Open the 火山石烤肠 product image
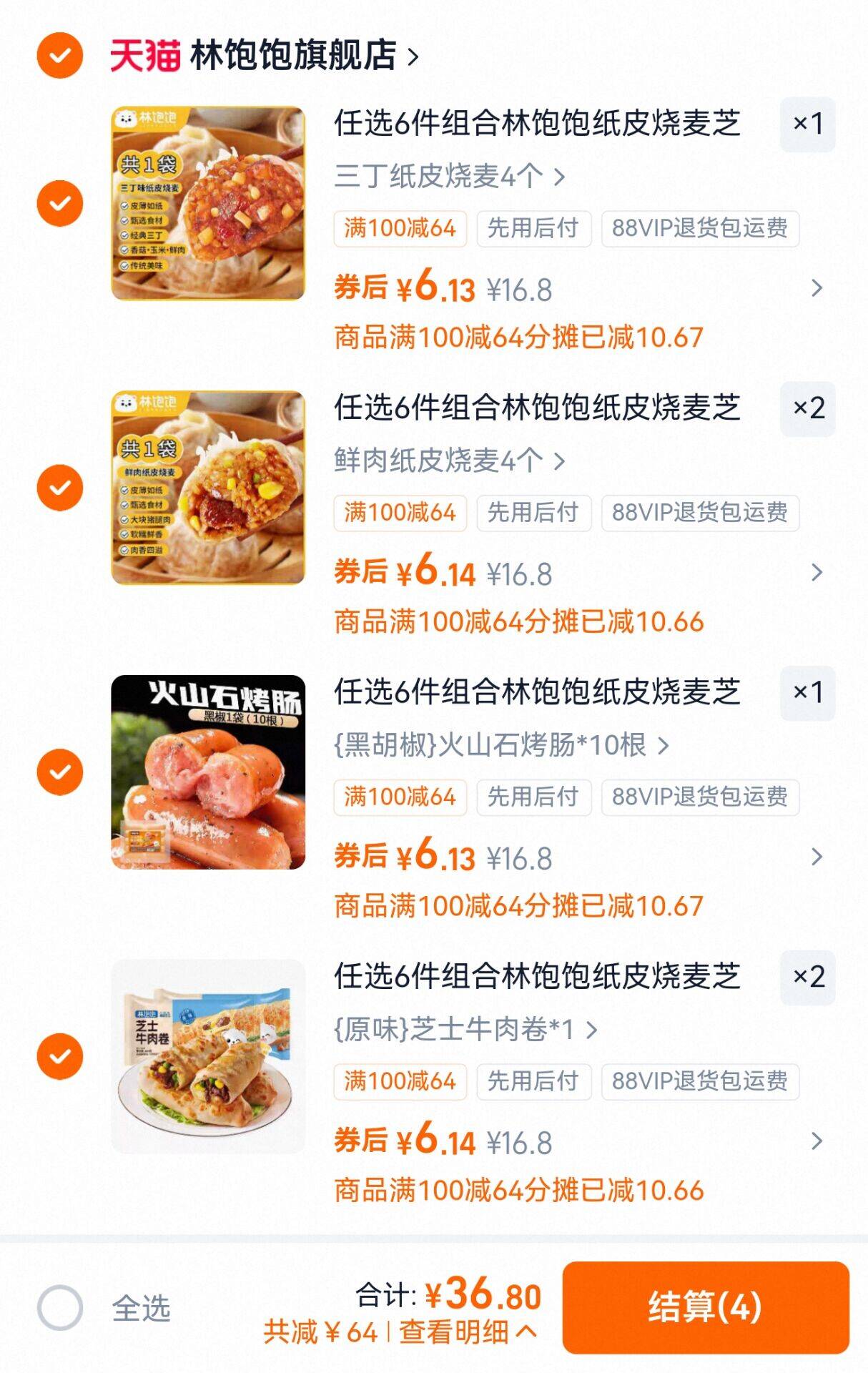The image size is (868, 1373). click(x=208, y=772)
